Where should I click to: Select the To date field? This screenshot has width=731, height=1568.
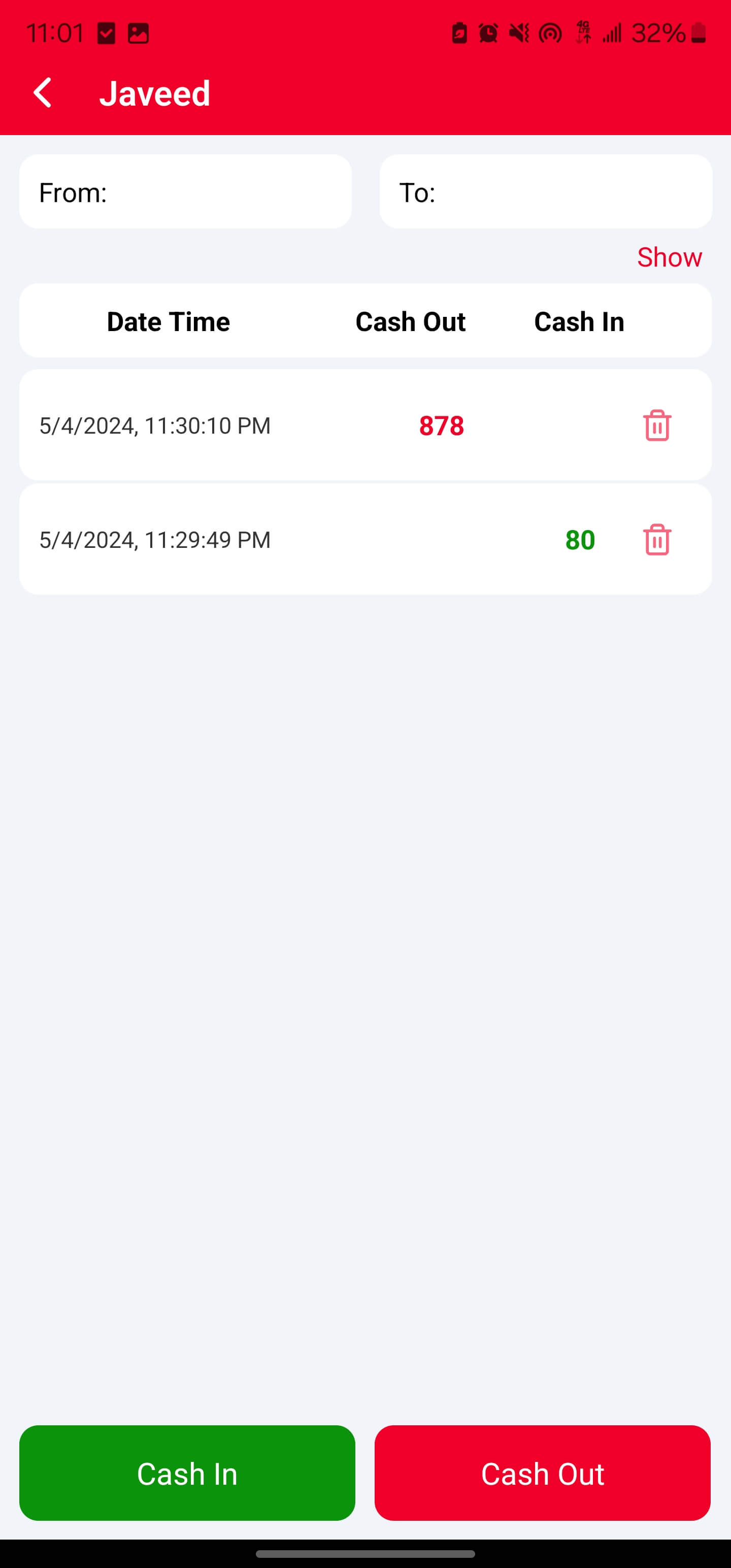click(x=545, y=192)
